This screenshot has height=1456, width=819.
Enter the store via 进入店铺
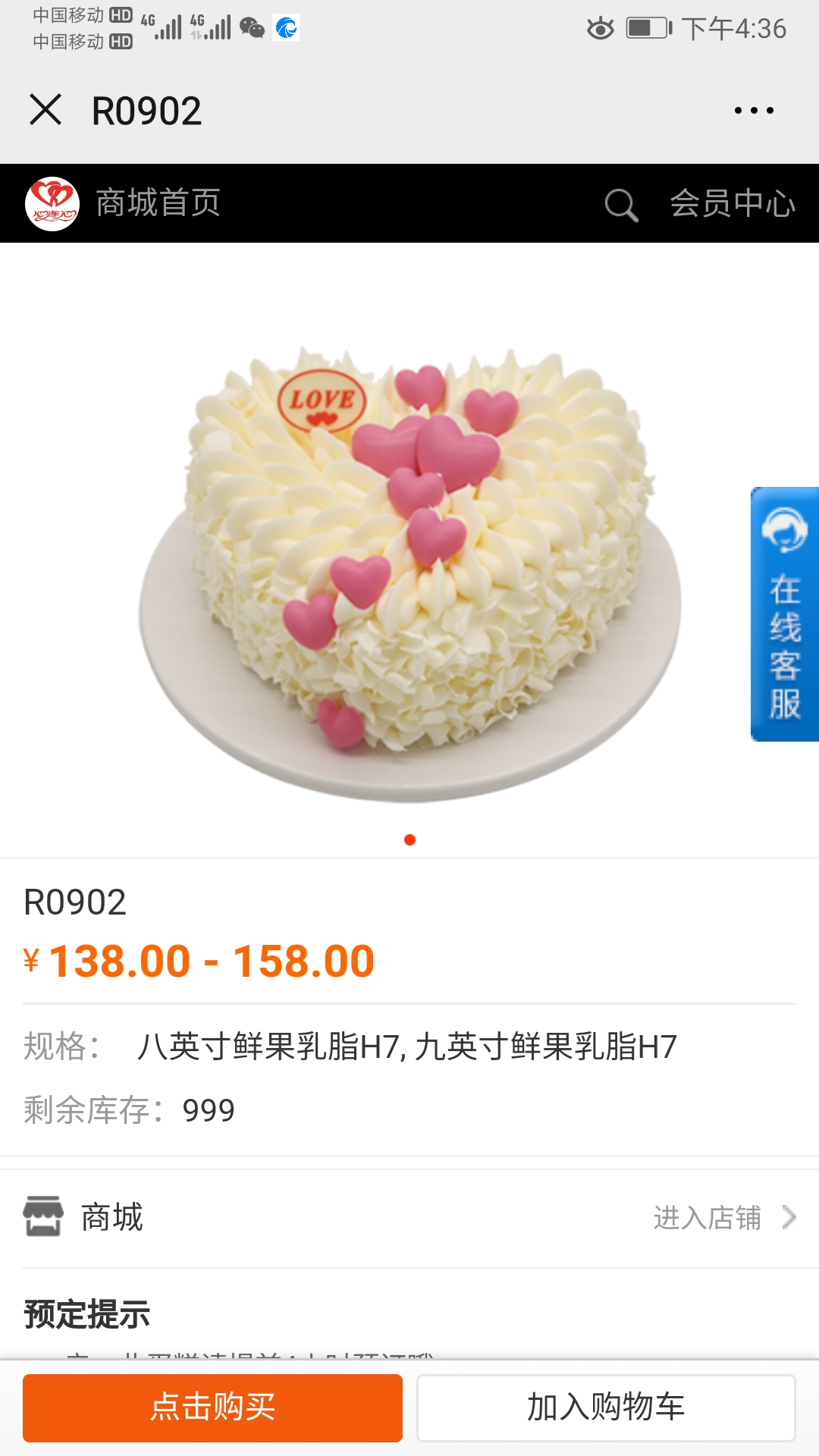click(x=723, y=1218)
